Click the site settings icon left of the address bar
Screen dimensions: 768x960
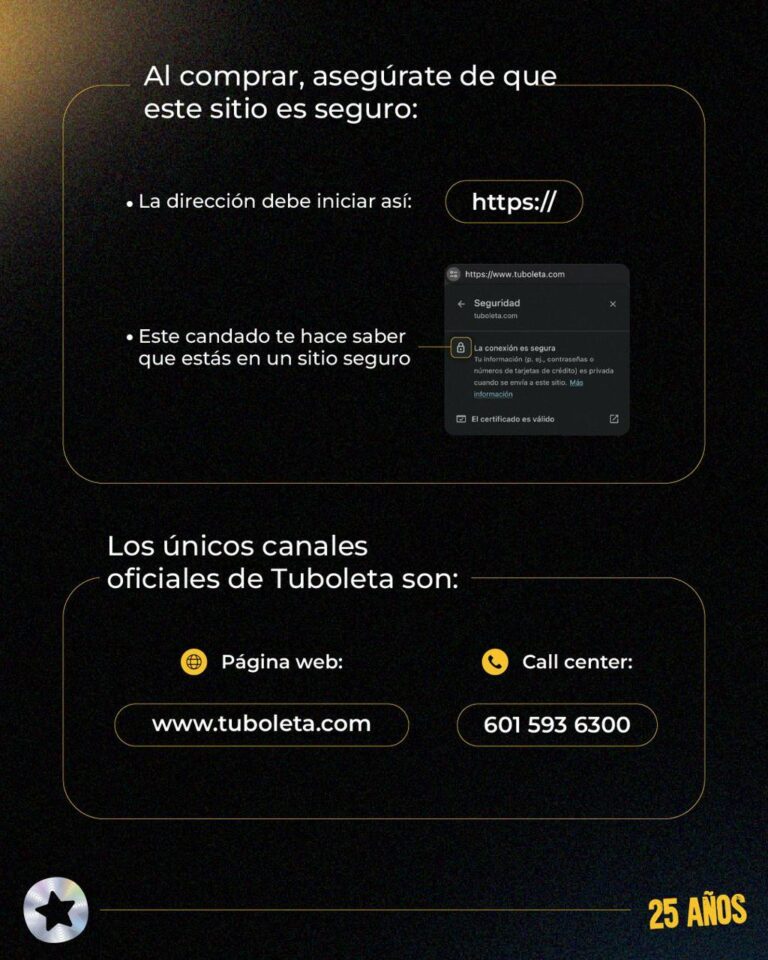pos(455,274)
